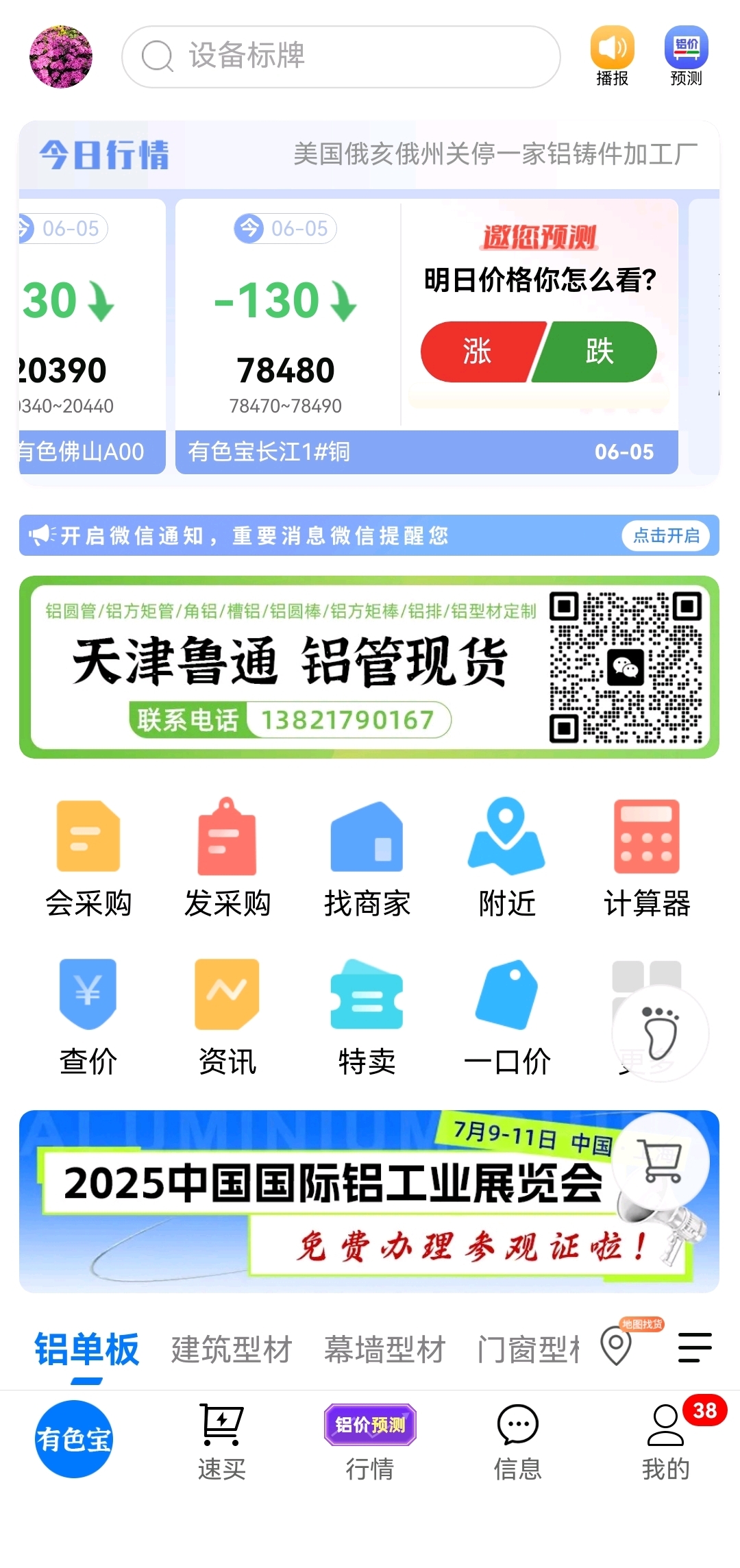Switch to the 建筑型材 tab
This screenshot has height=1568, width=740.
(x=232, y=1349)
